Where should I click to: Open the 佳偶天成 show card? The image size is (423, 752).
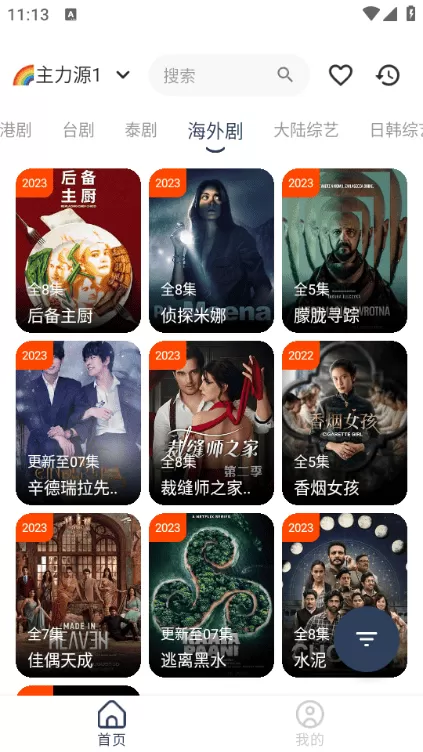coord(78,595)
